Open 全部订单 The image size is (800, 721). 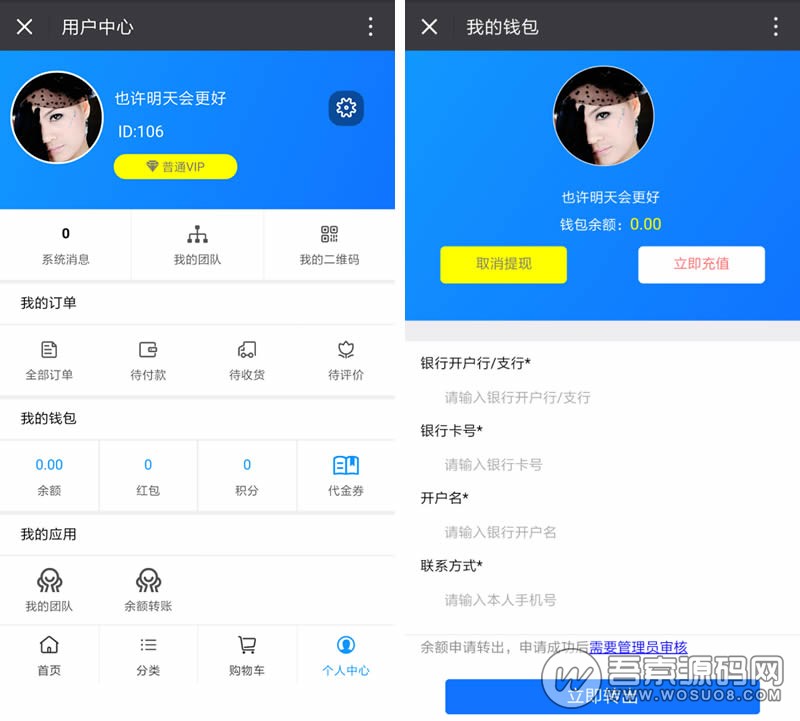[49, 361]
